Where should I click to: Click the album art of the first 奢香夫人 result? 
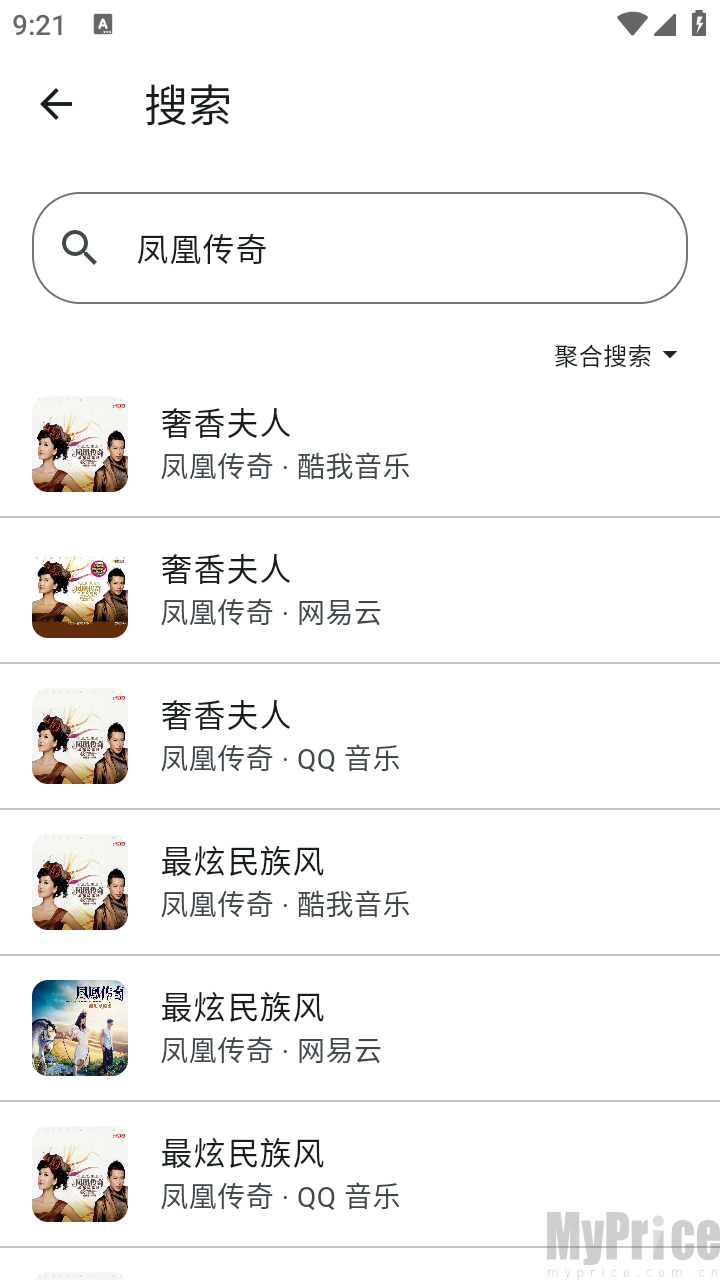pos(80,444)
